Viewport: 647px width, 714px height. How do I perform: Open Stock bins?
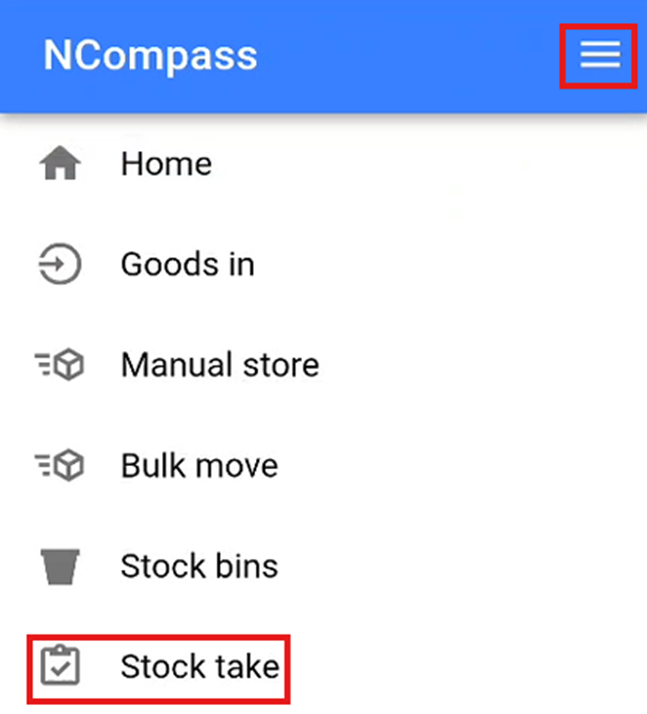coord(199,566)
